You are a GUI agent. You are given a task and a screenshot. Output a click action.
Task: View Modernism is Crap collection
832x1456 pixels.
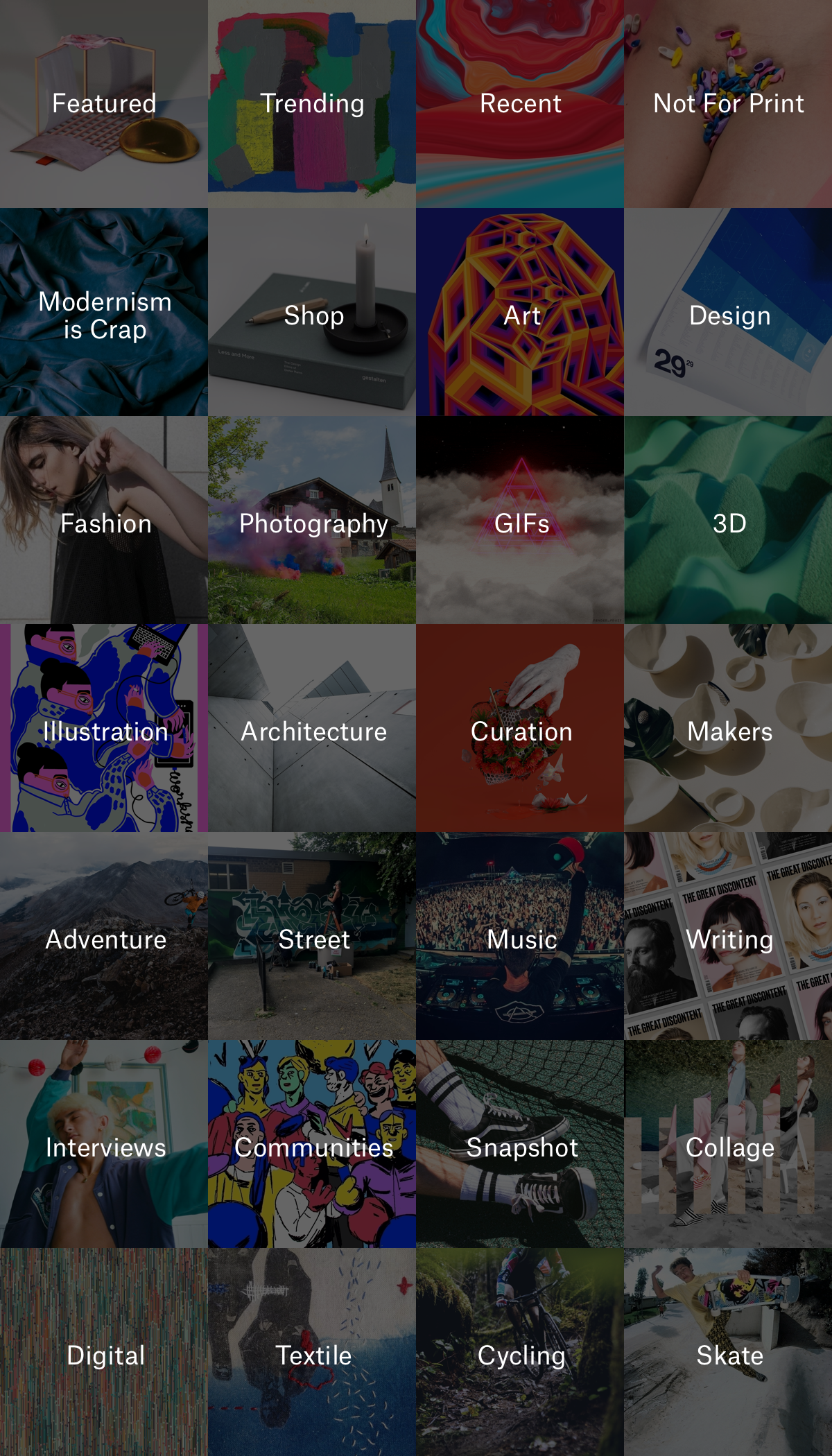104,315
